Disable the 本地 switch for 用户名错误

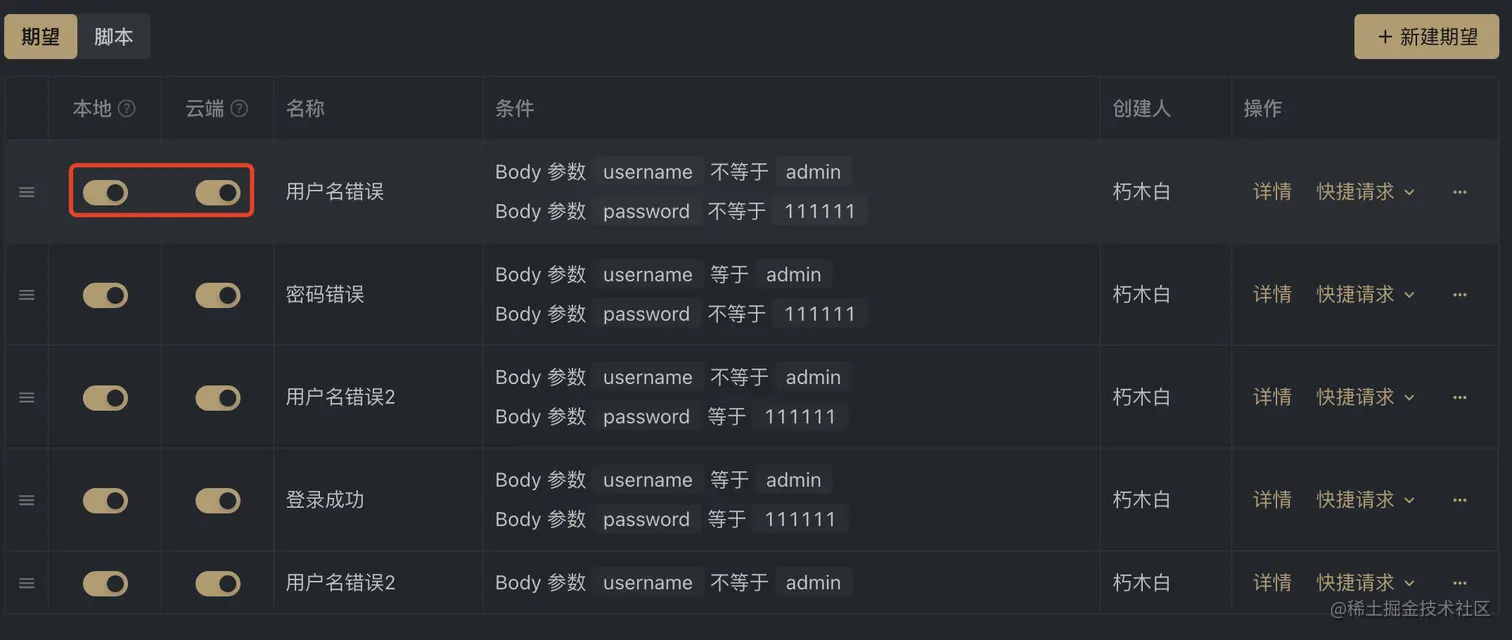[x=105, y=192]
